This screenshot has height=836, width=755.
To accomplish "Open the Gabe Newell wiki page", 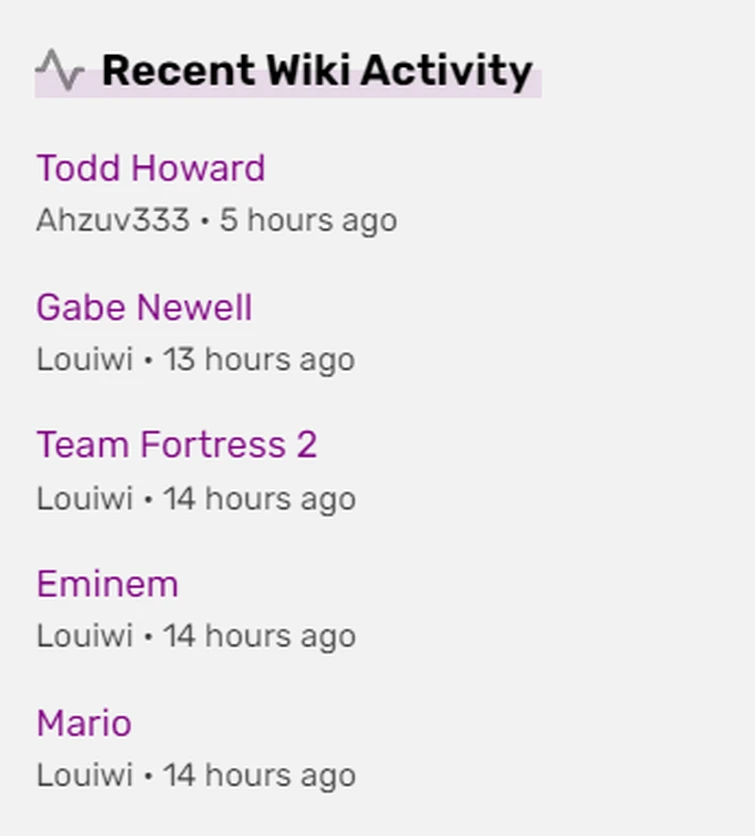I will click(144, 307).
